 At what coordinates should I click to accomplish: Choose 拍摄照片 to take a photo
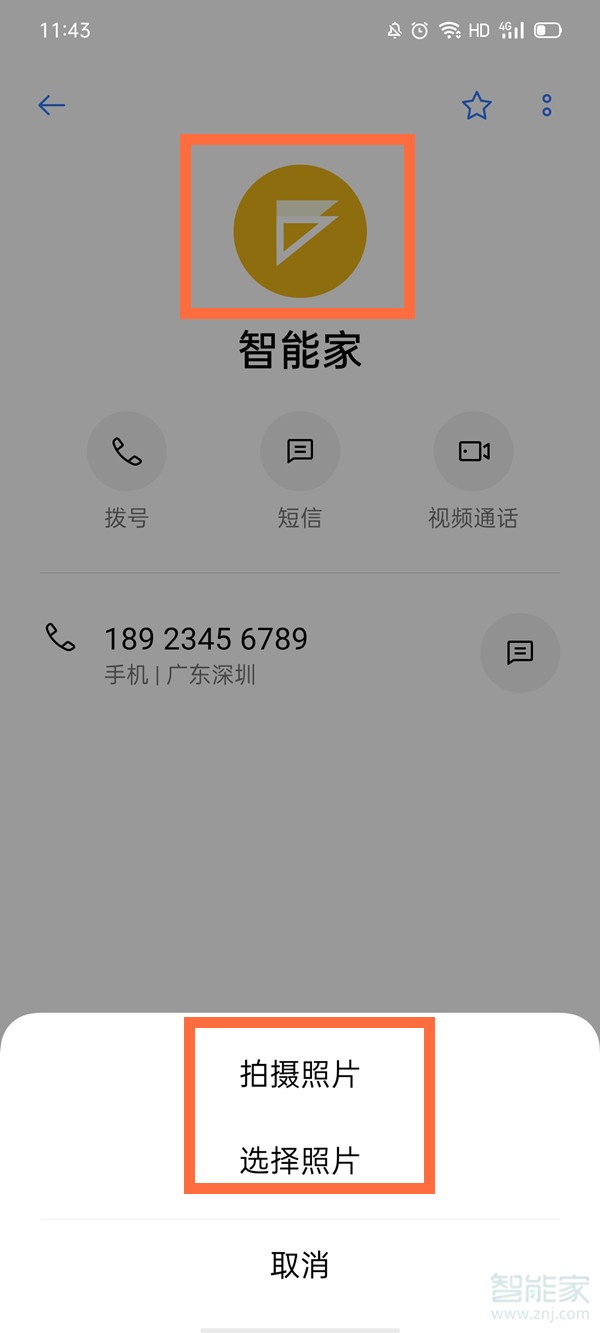(300, 1074)
